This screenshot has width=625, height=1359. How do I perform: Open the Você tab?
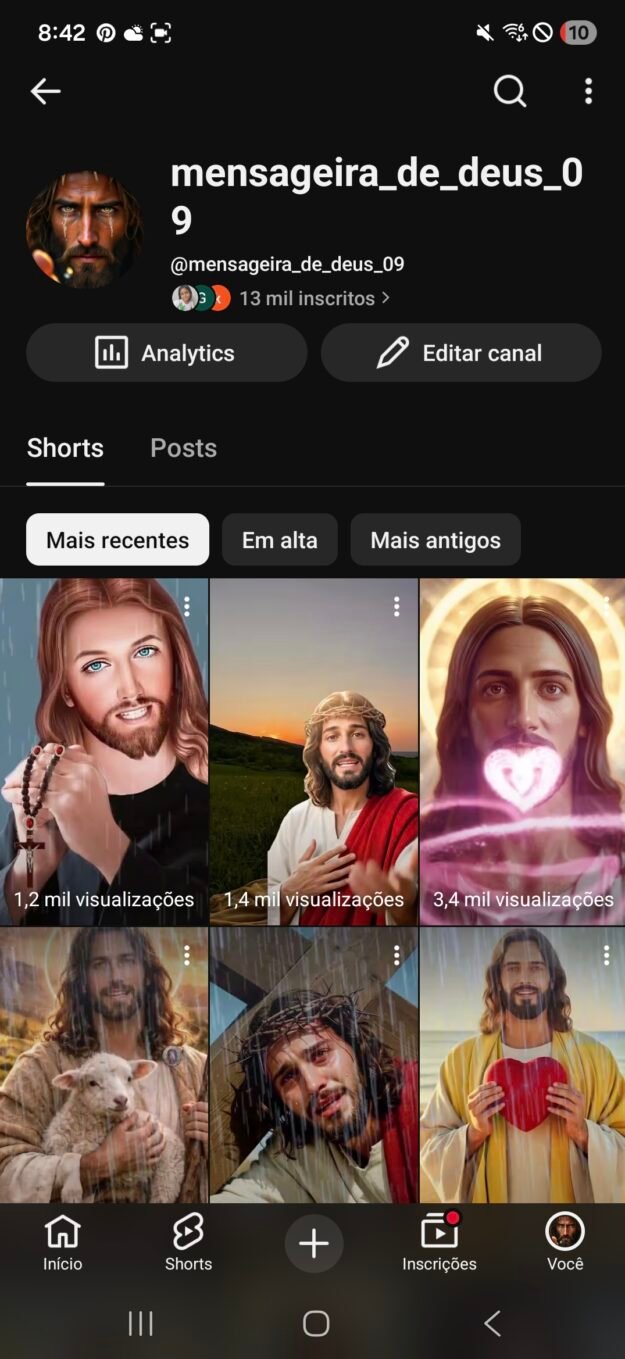(565, 1244)
